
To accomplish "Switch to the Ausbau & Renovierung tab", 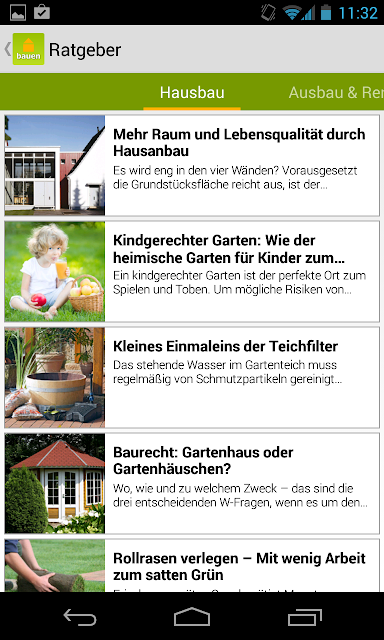I will tap(336, 93).
